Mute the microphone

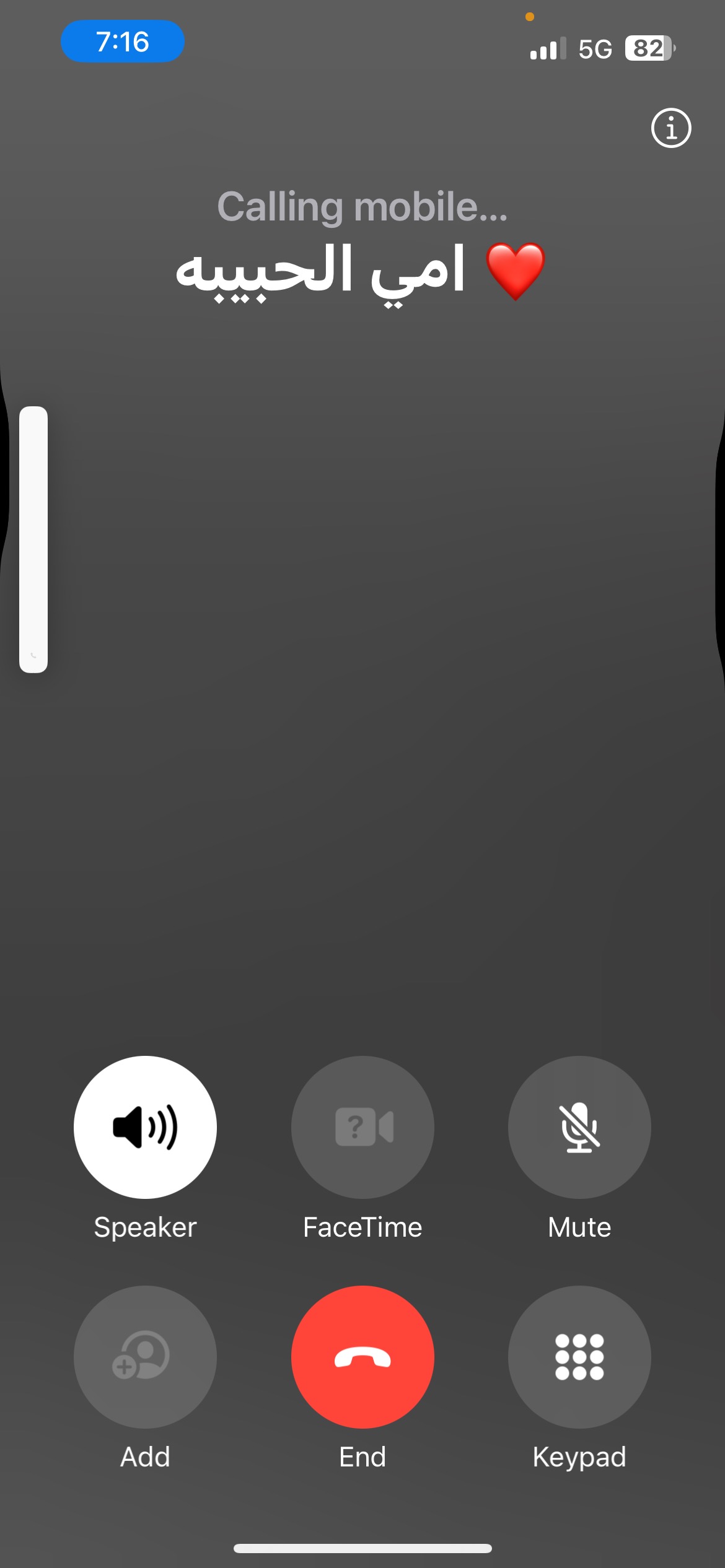tap(579, 1127)
